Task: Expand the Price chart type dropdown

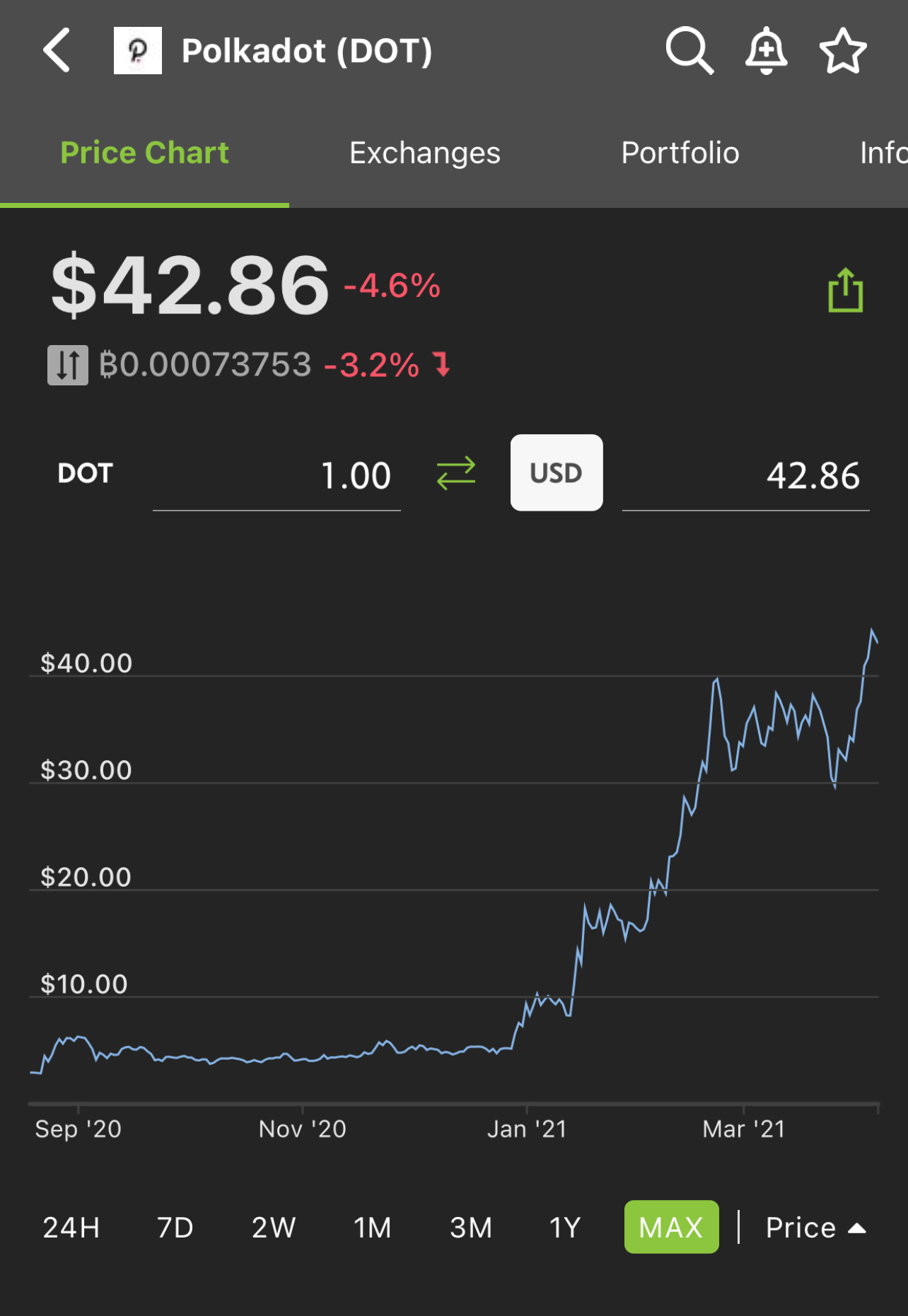Action: click(x=815, y=1228)
